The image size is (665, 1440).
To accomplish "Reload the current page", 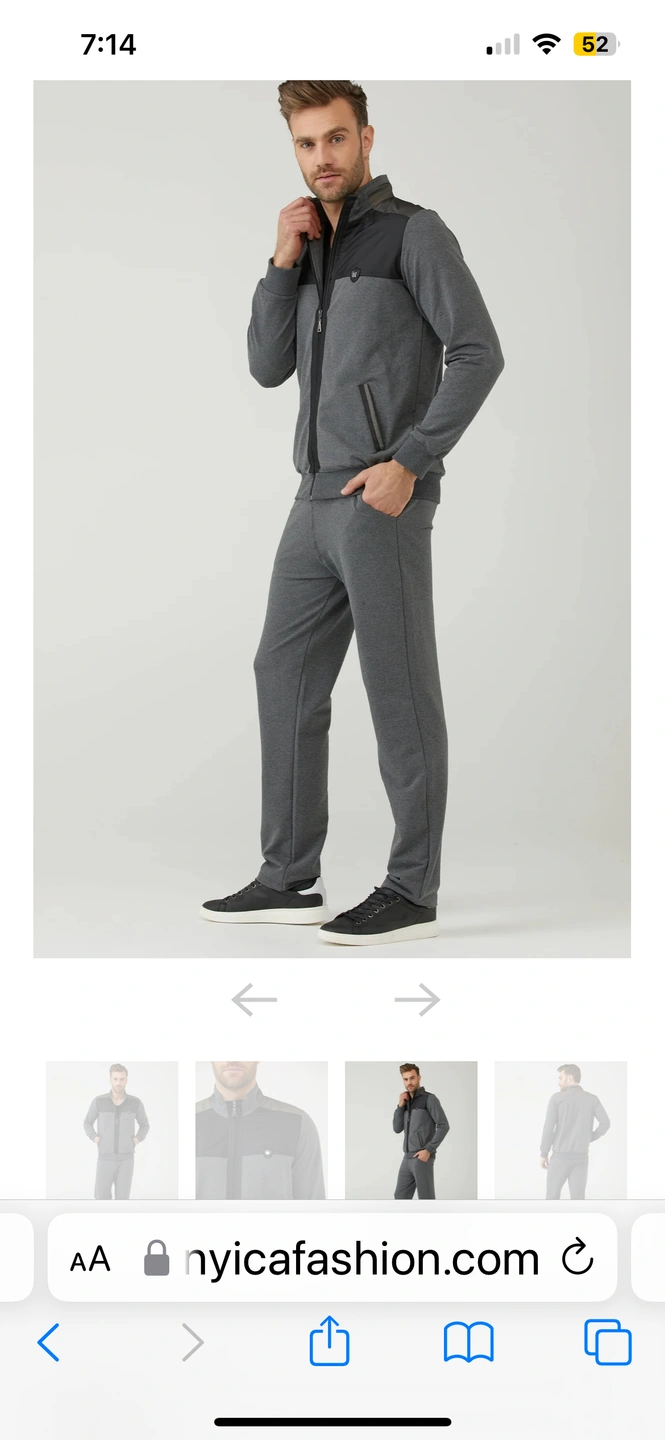I will (578, 1258).
